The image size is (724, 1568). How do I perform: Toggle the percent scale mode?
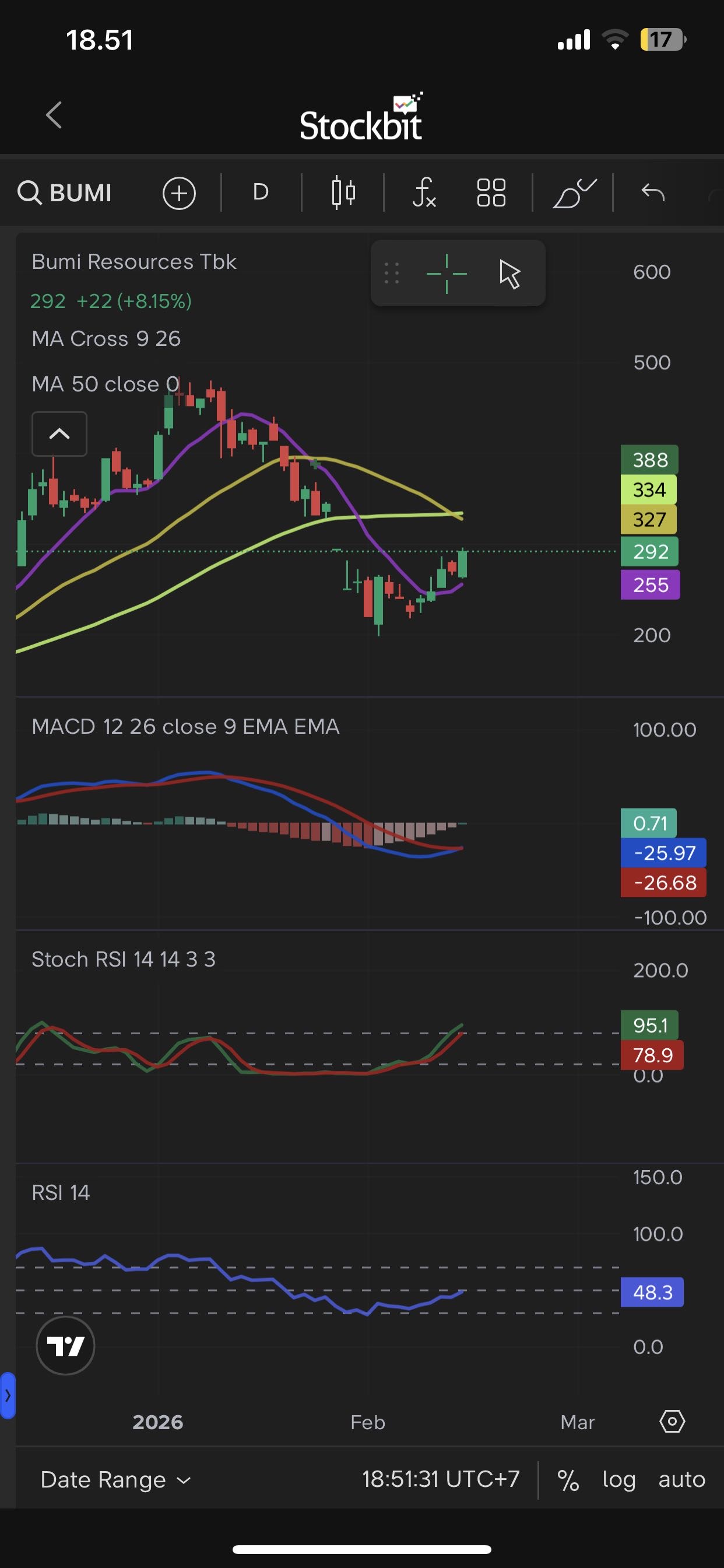point(568,1480)
